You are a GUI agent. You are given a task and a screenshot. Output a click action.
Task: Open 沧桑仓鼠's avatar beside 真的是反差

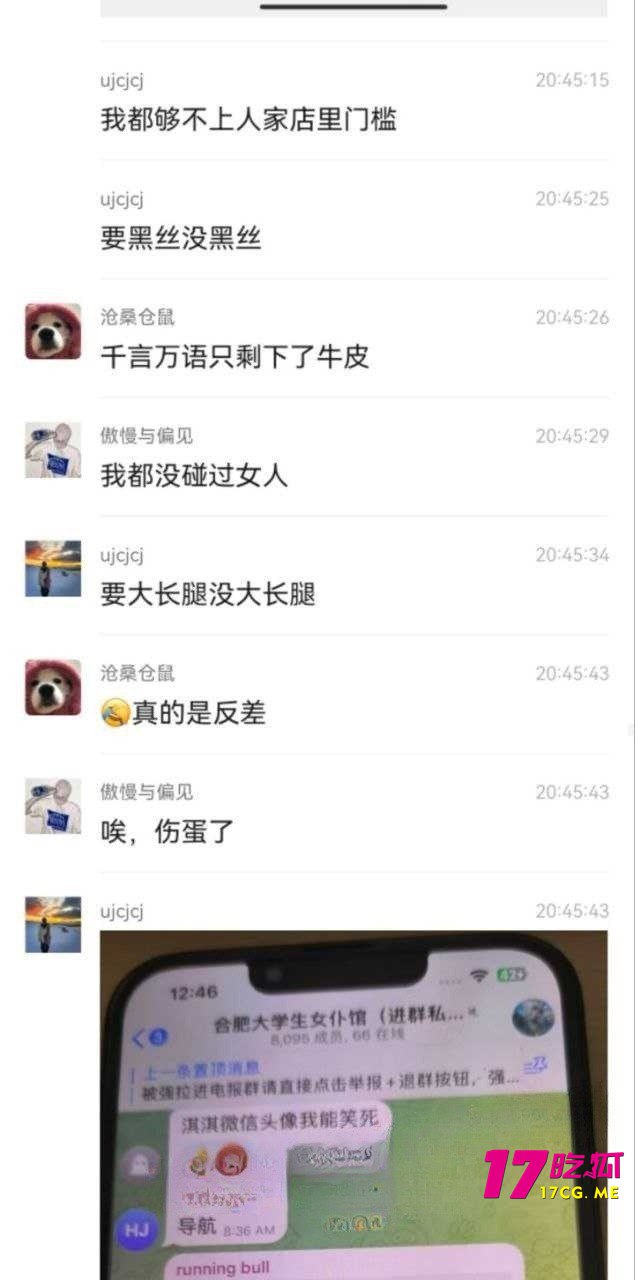53,687
